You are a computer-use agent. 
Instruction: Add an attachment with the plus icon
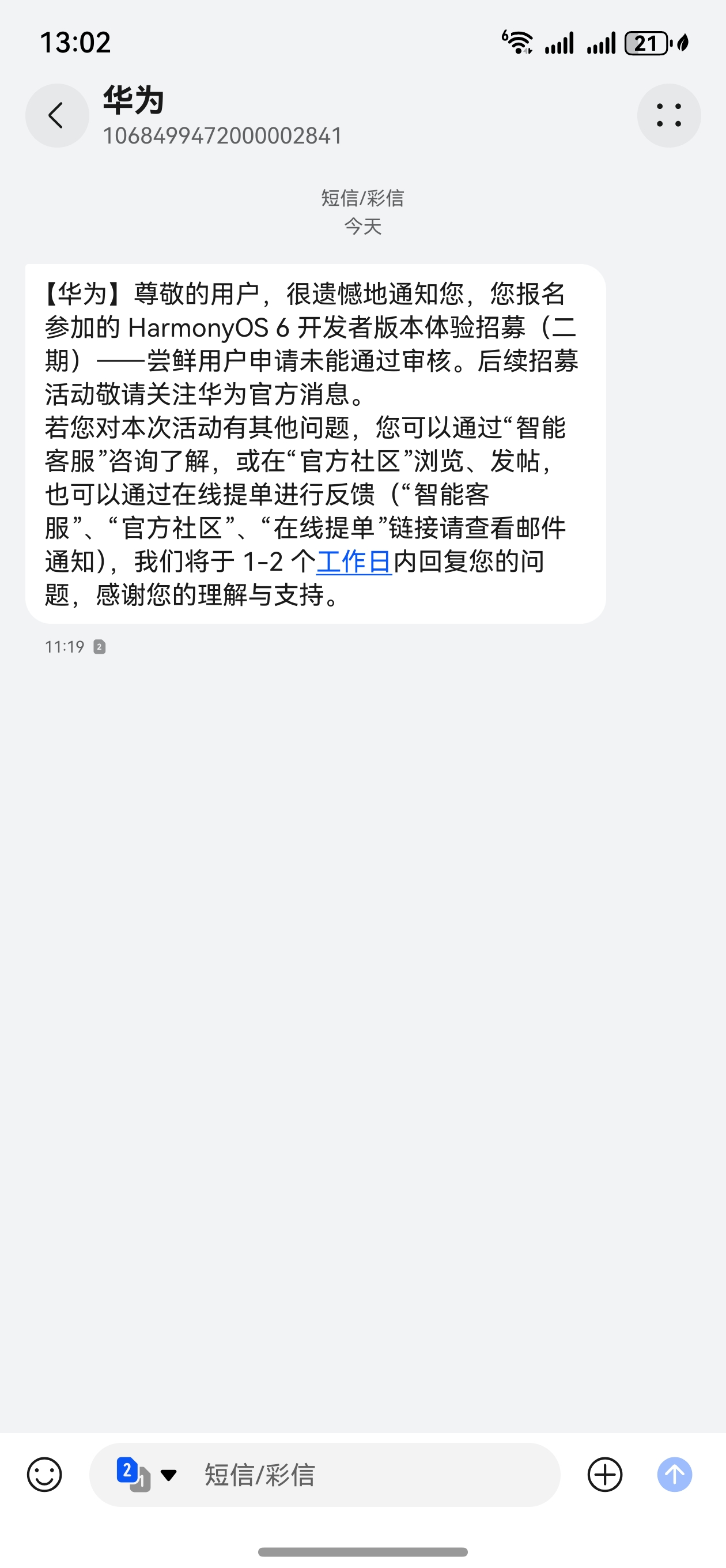(604, 1474)
